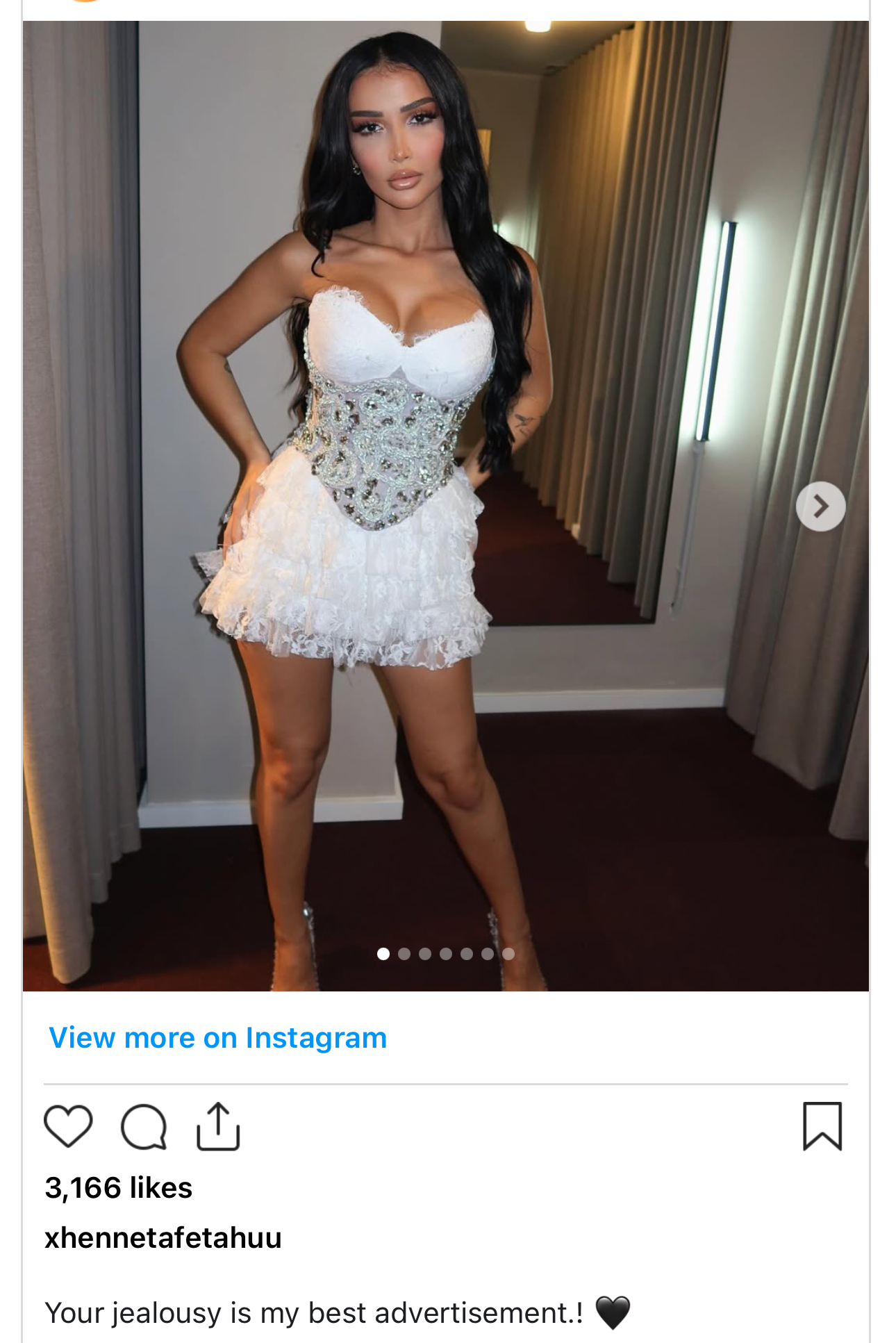Open comments via speech bubble icon

144,1126
